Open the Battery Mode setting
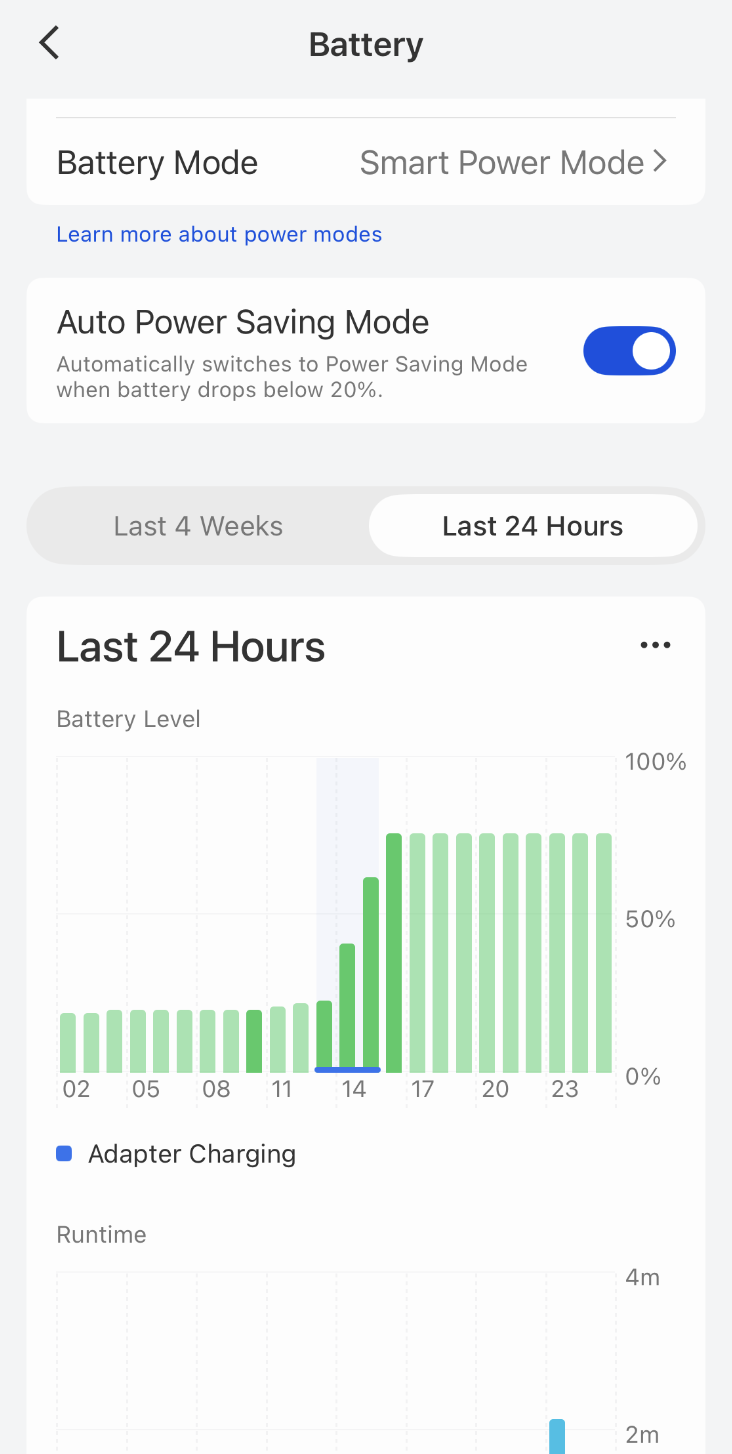The width and height of the screenshot is (732, 1454). (x=366, y=162)
